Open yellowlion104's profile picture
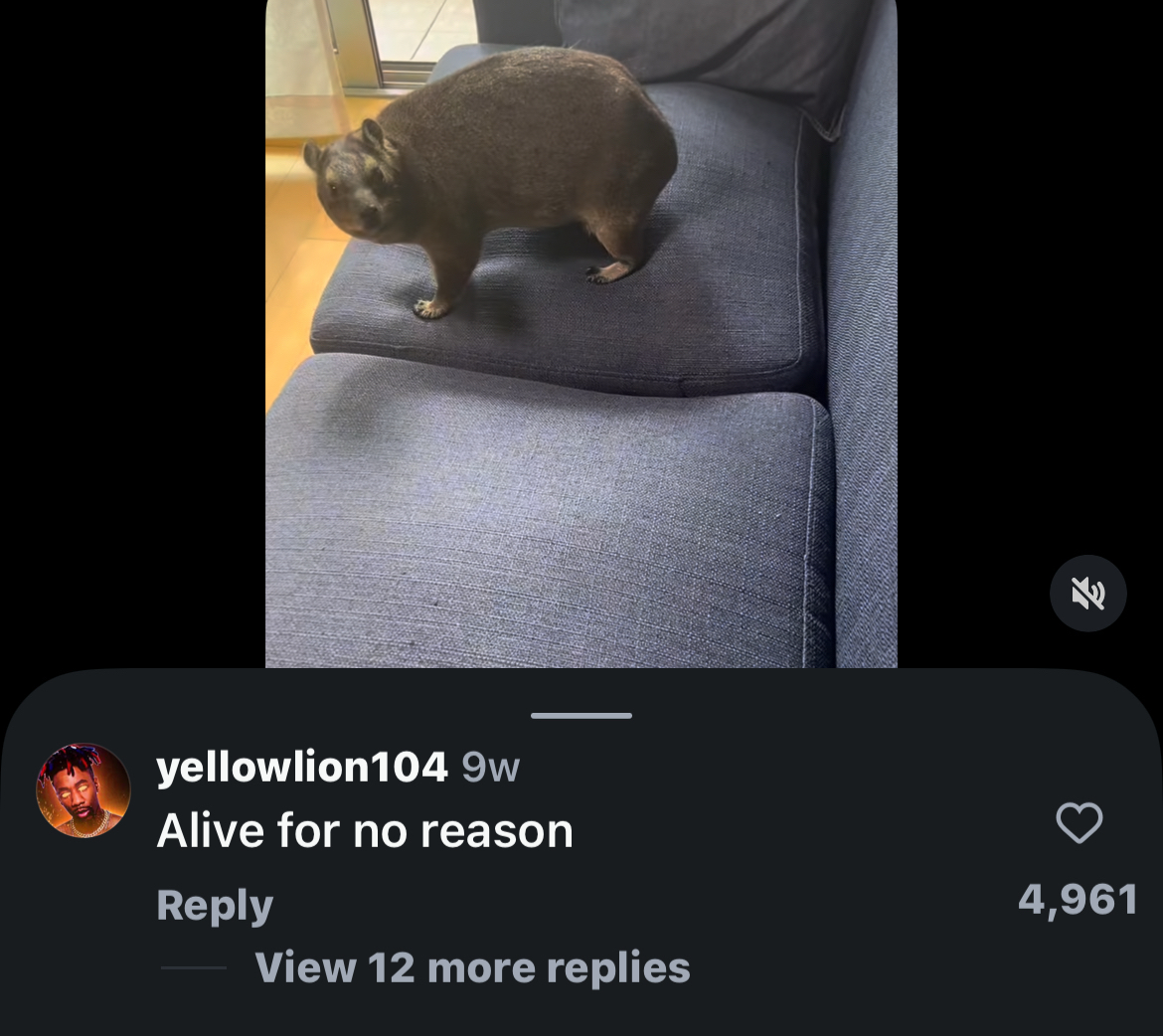Image resolution: width=1163 pixels, height=1036 pixels. [x=83, y=790]
